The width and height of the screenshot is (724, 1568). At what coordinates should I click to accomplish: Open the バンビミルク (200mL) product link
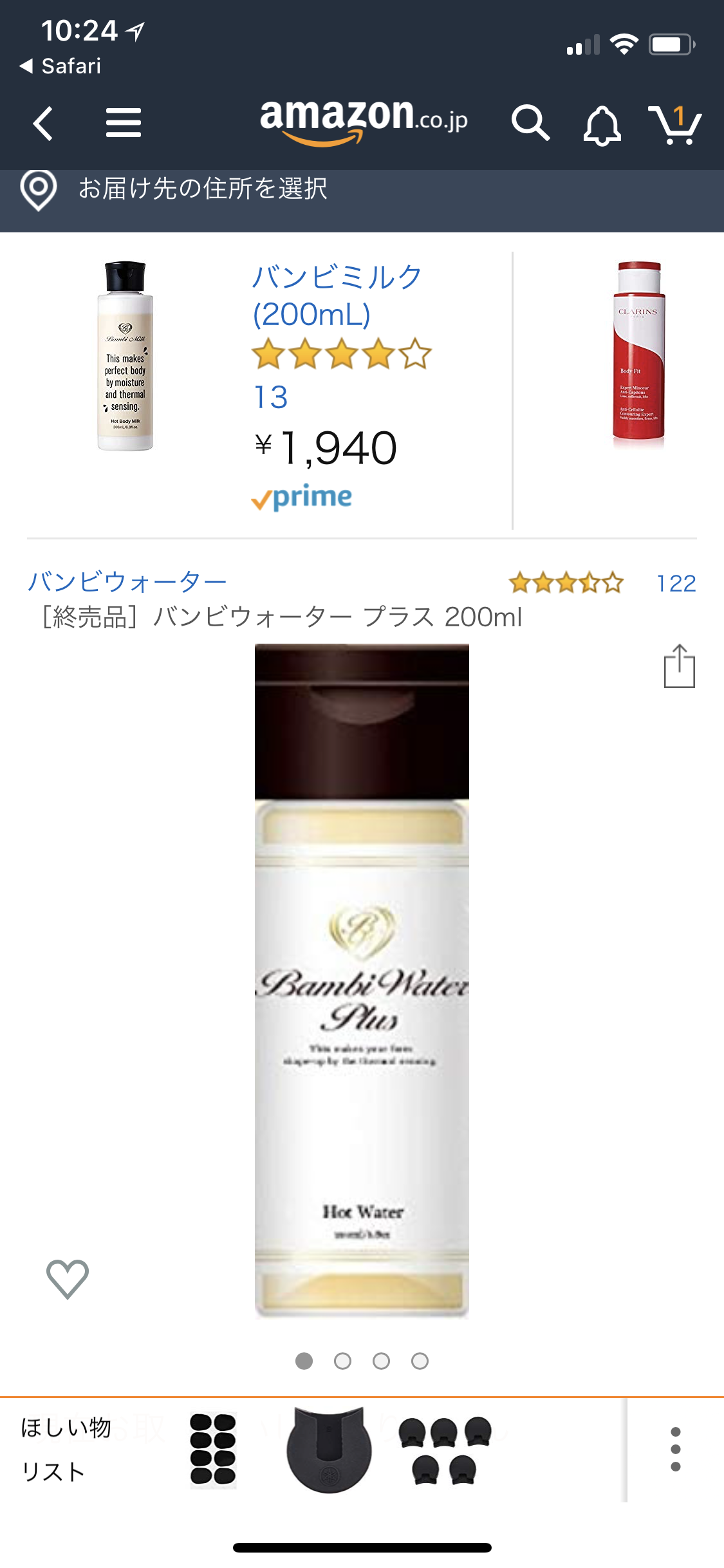click(336, 295)
